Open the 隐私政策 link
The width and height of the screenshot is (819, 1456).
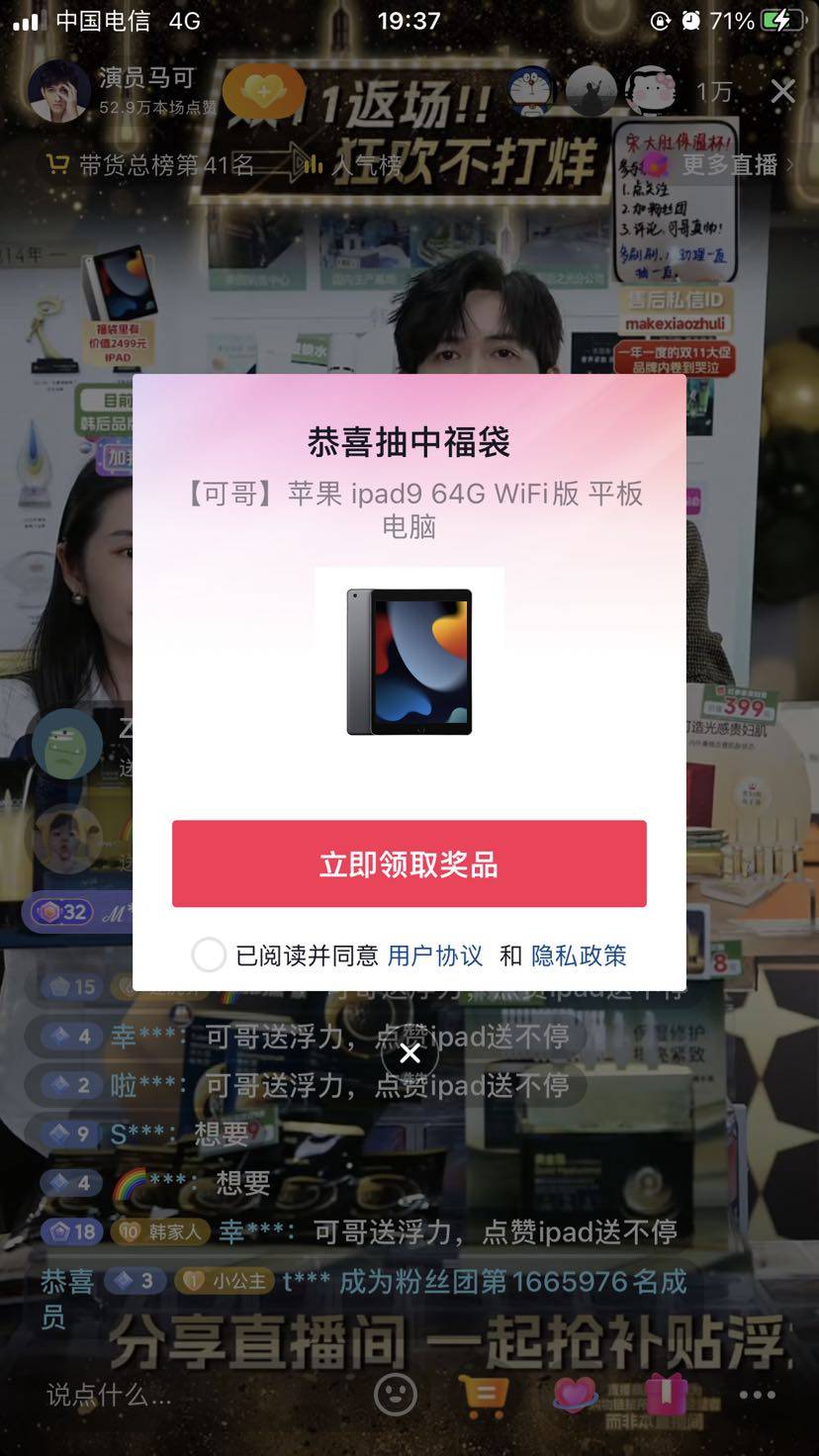pyautogui.click(x=579, y=955)
